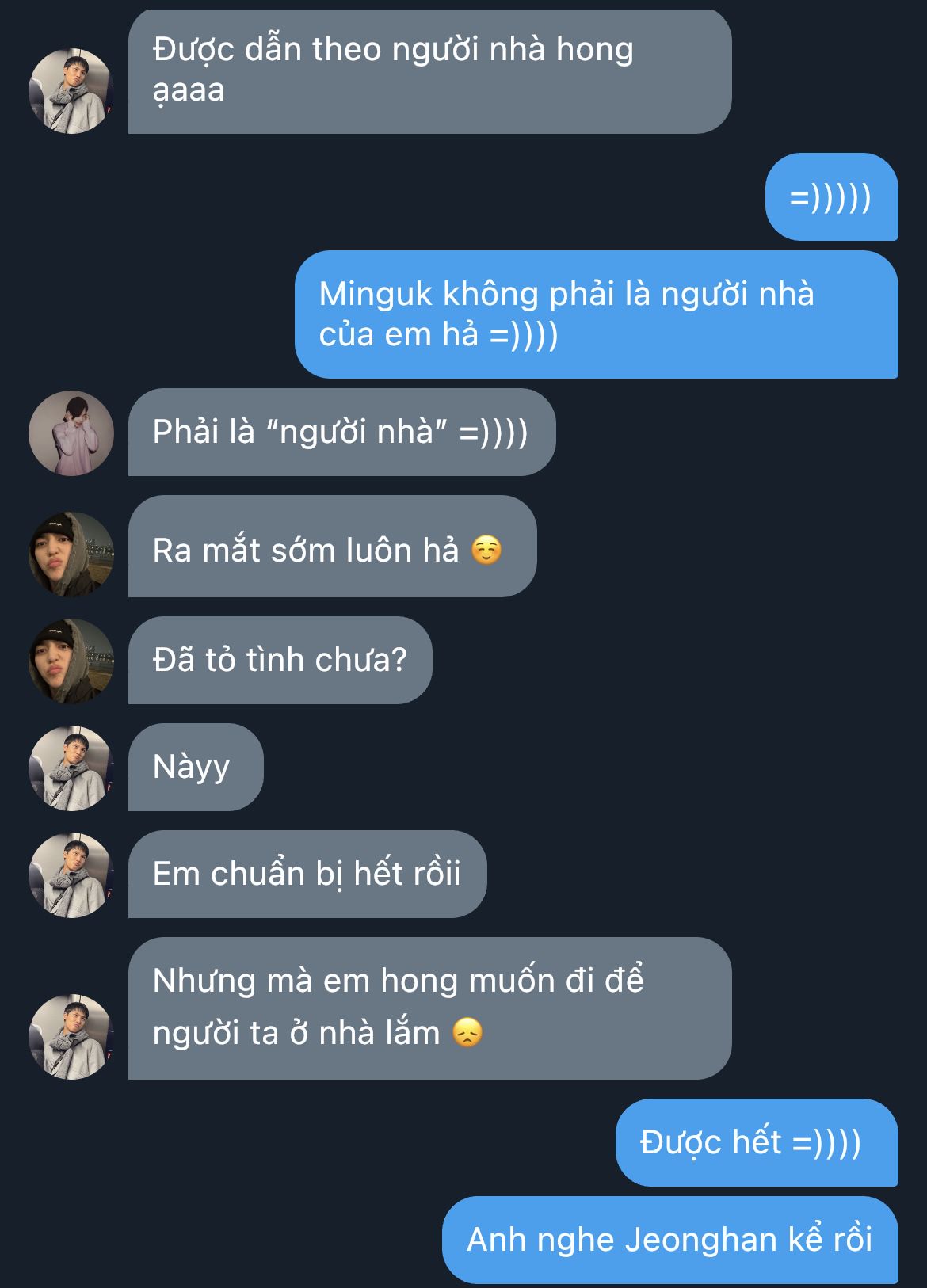
Task: View profile of "Đã tỏ tình chưa?" sender
Action: pyautogui.click(x=71, y=661)
